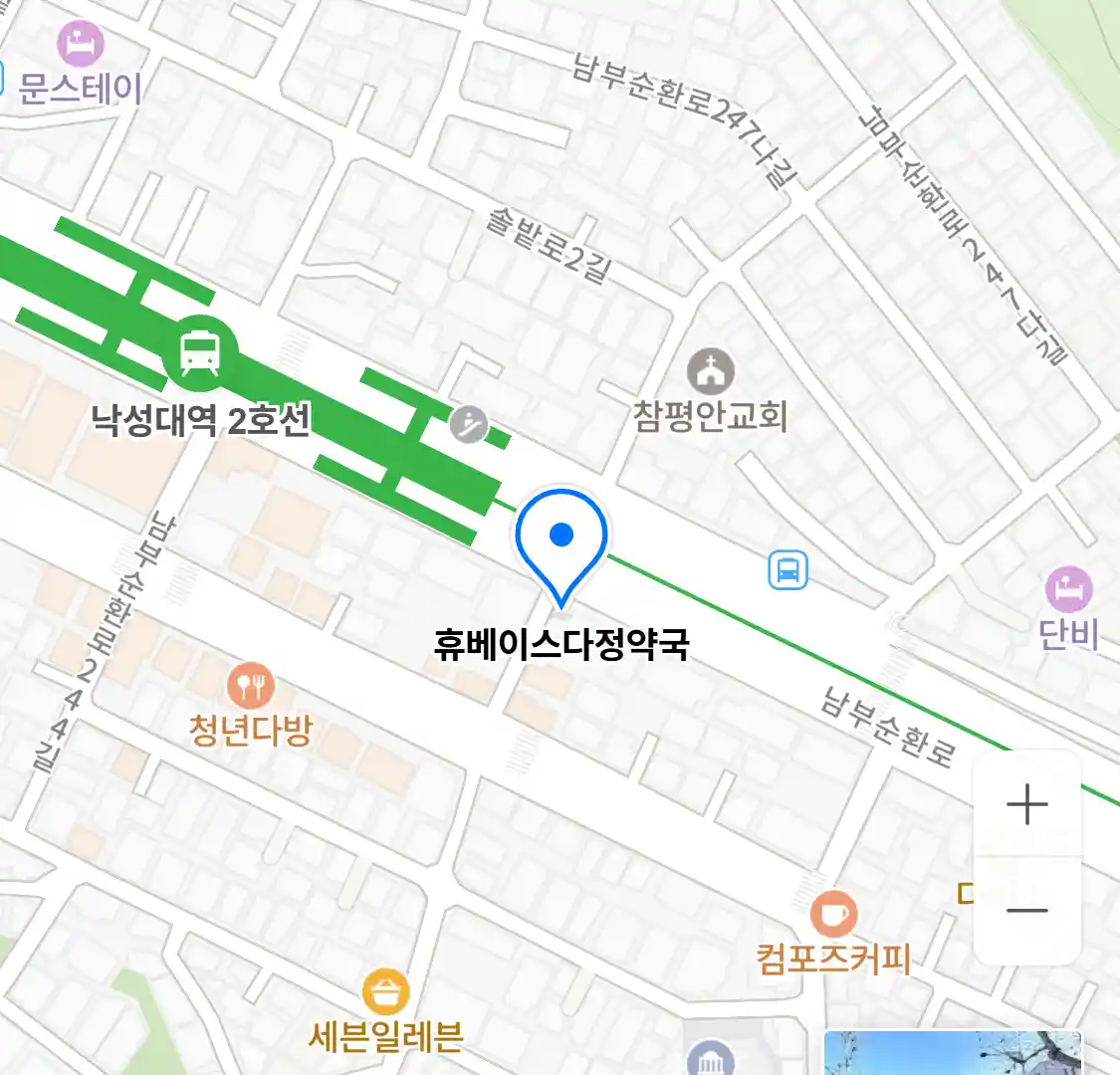
Task: Select the bus stop icon on 남부순환로
Action: coord(787,570)
